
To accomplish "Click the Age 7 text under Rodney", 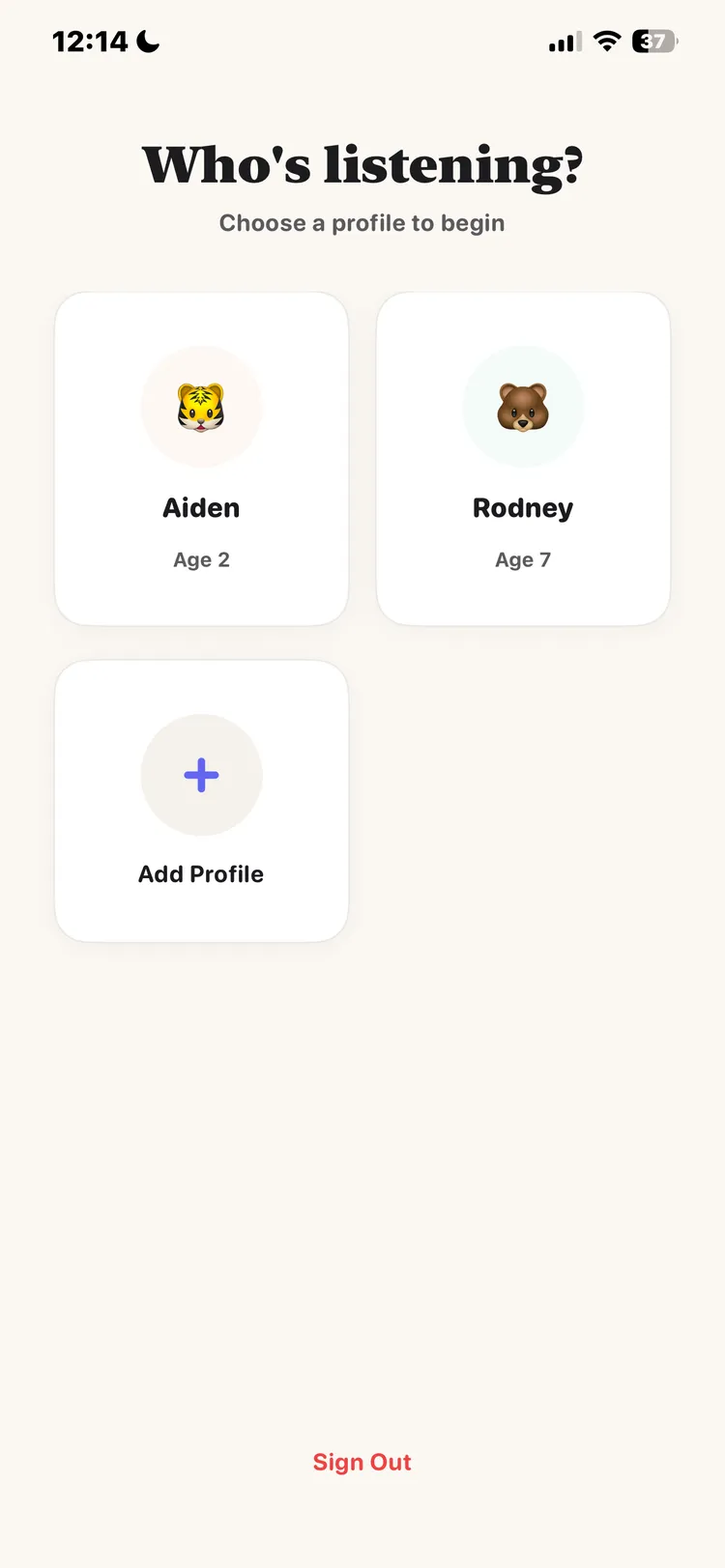I will [x=523, y=559].
